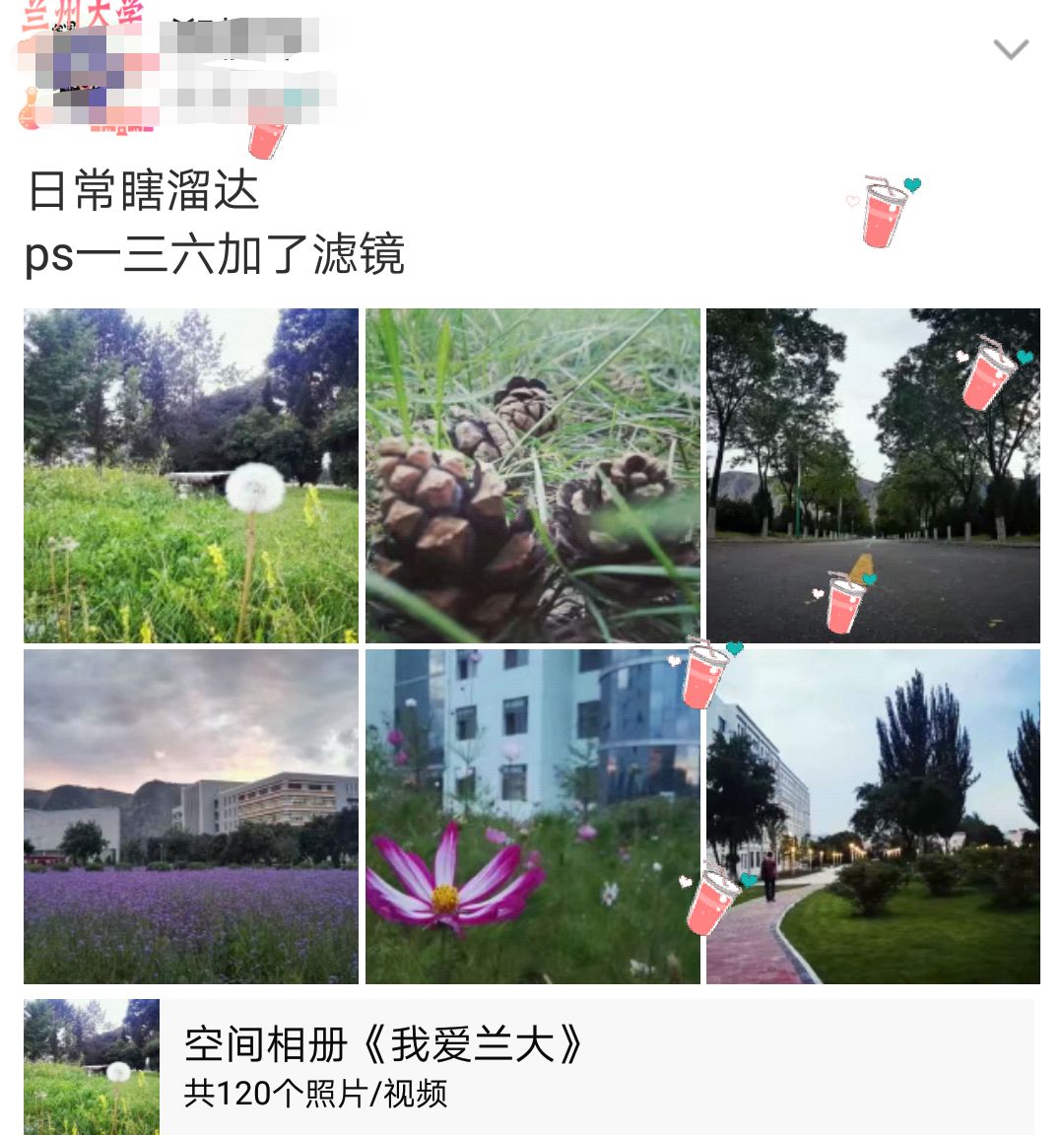Open the dandelion photo thumbnail
The width and height of the screenshot is (1064, 1135).
point(191,476)
